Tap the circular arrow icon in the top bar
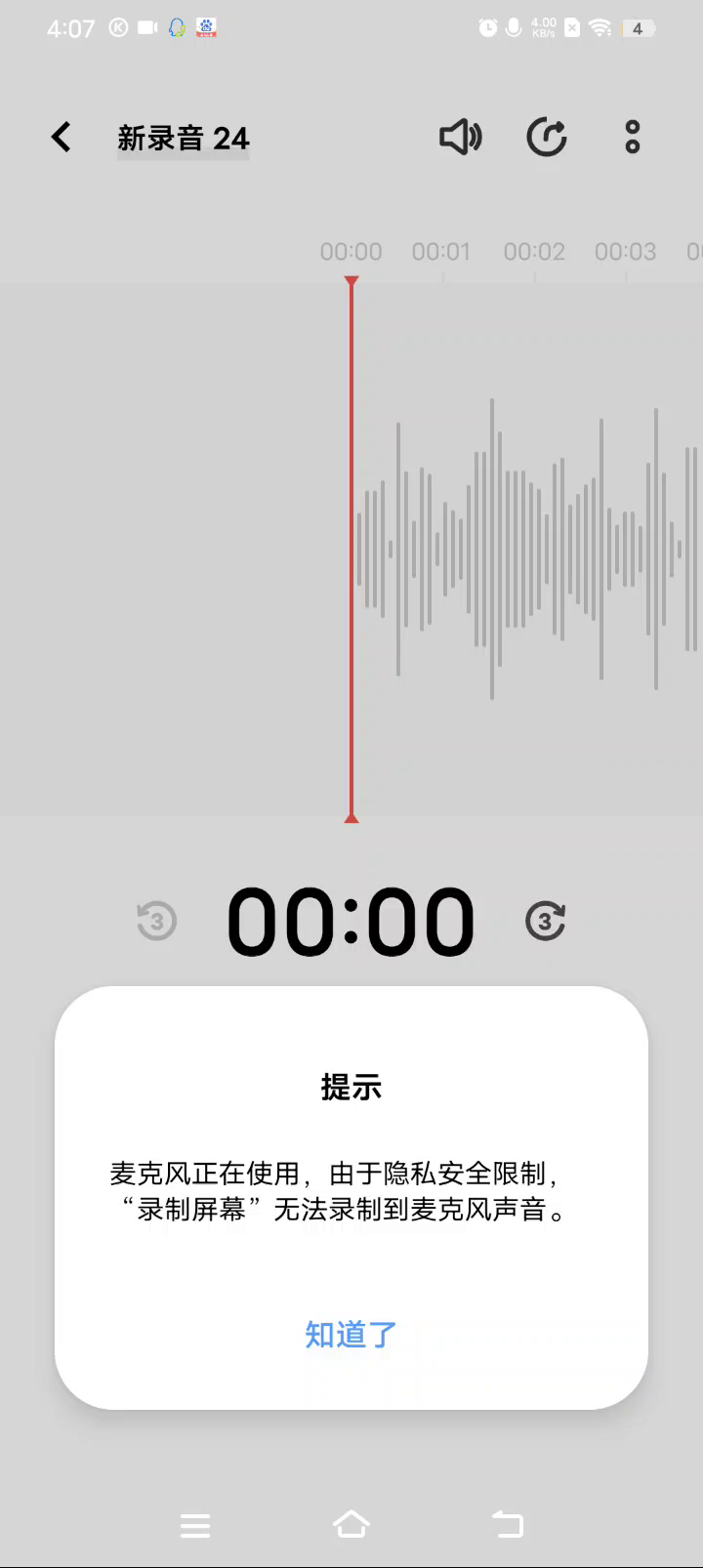This screenshot has width=703, height=1568. coord(547,138)
